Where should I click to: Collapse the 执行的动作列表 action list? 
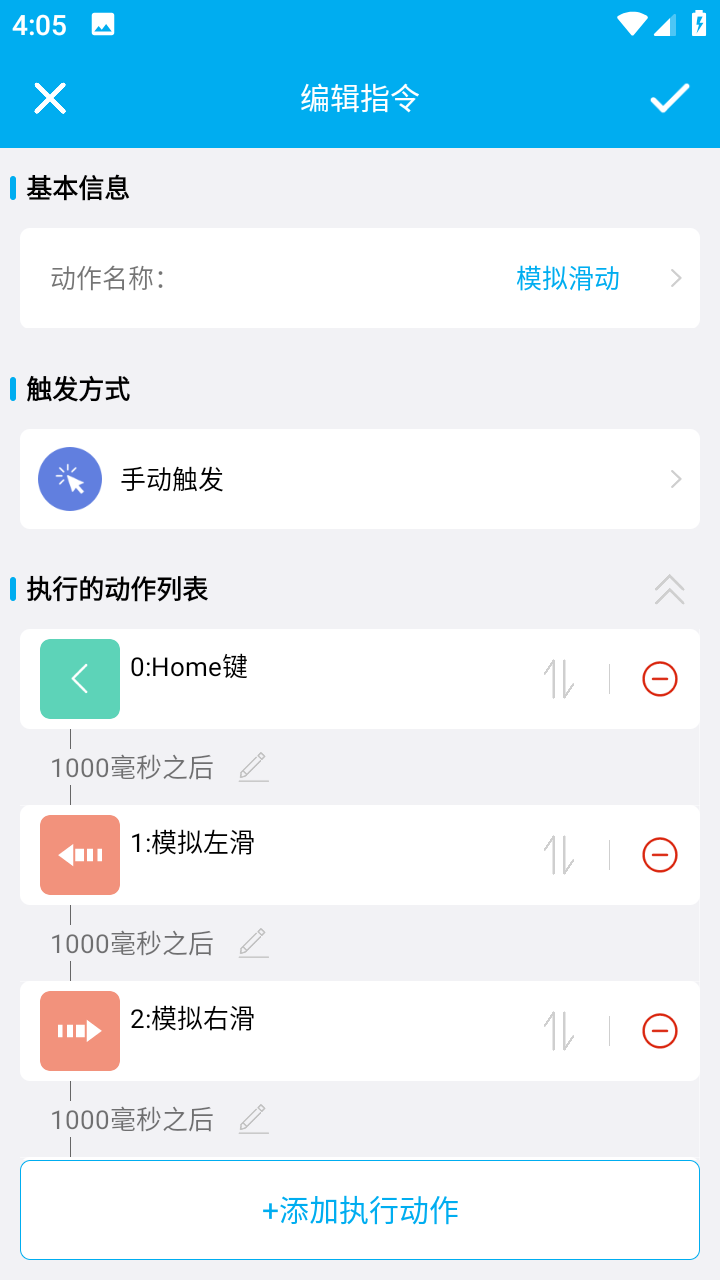point(669,591)
